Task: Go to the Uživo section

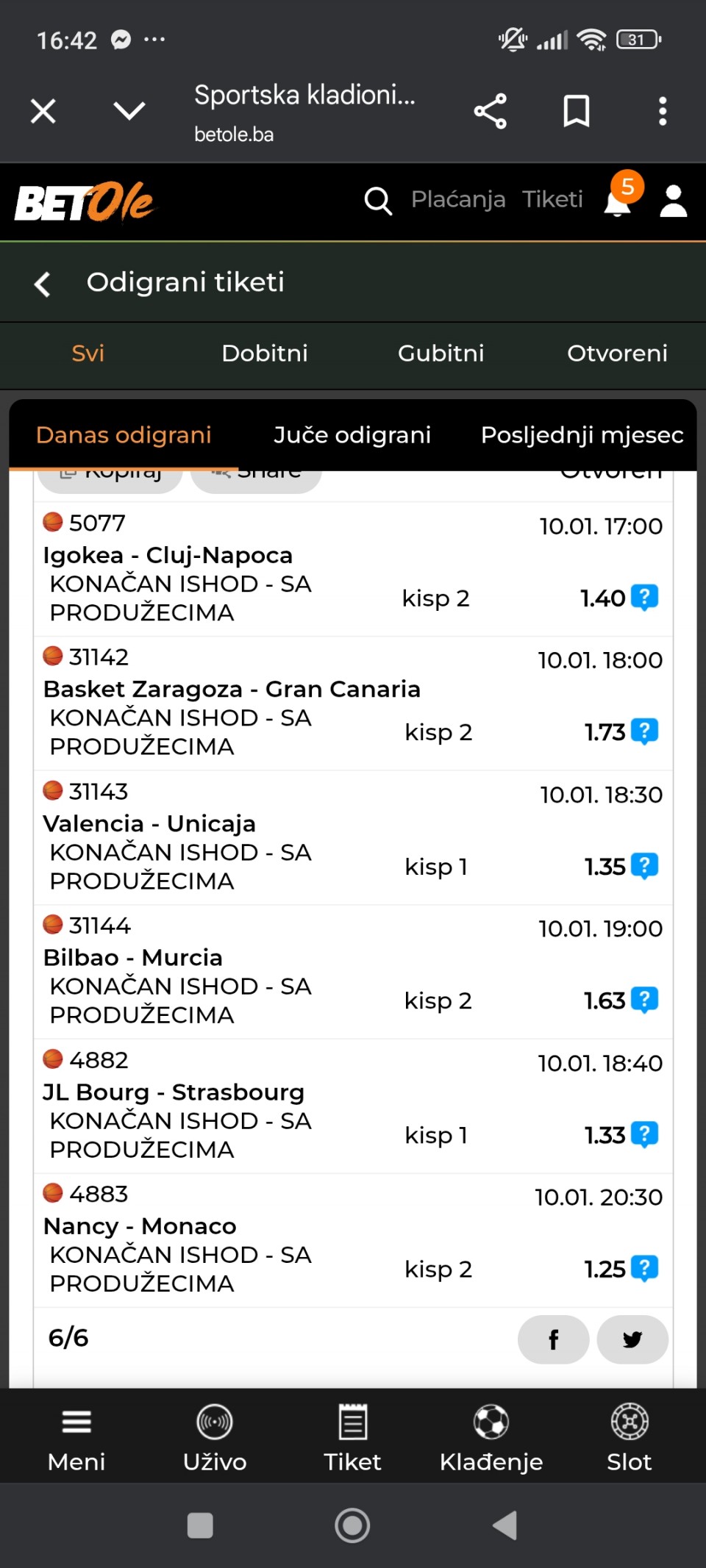Action: point(215,1436)
